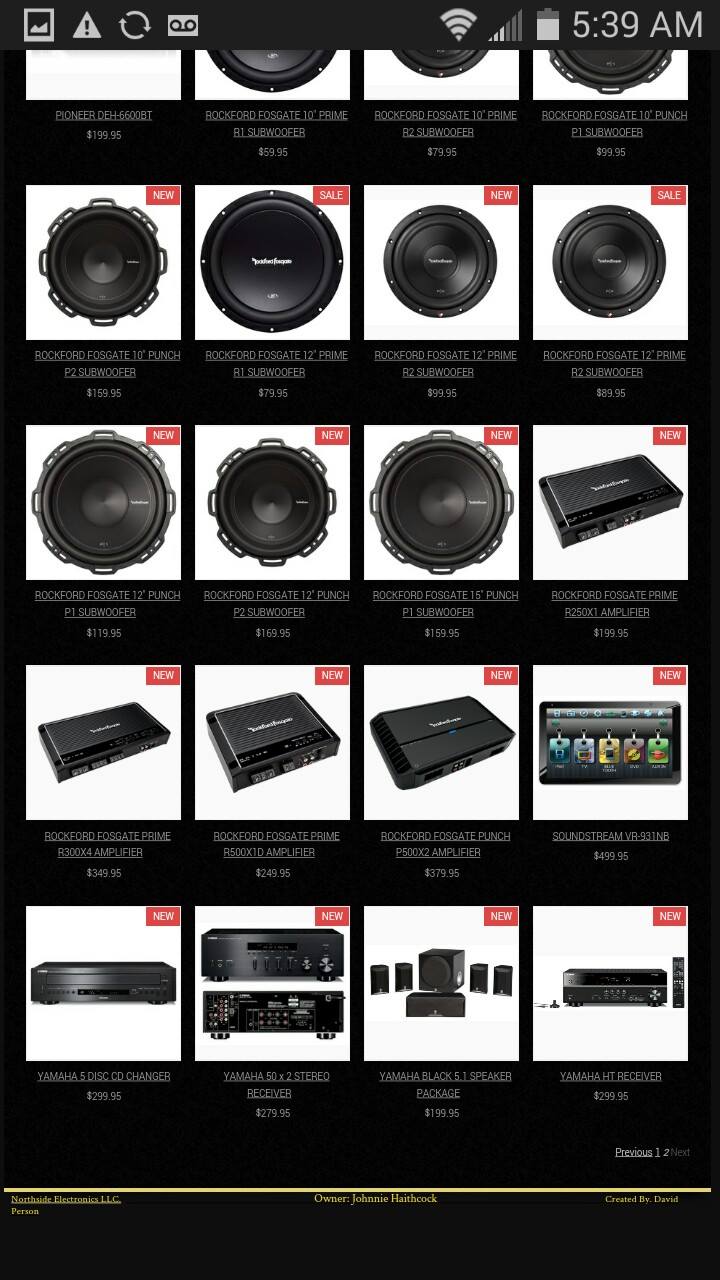The image size is (720, 1280).
Task: Select the 12" Punch P2 Subwoofer image
Action: pos(272,502)
